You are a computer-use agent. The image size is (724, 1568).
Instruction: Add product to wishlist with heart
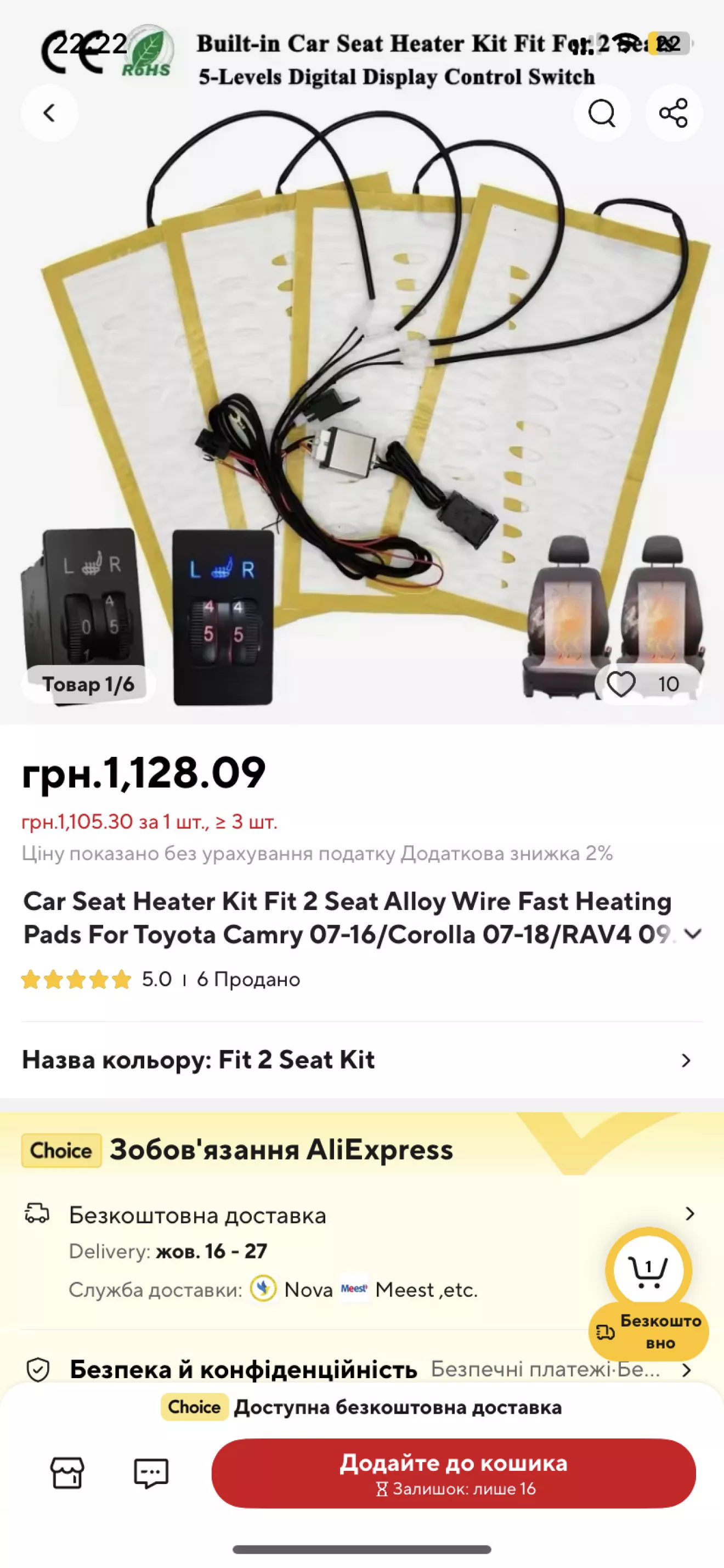coord(620,684)
